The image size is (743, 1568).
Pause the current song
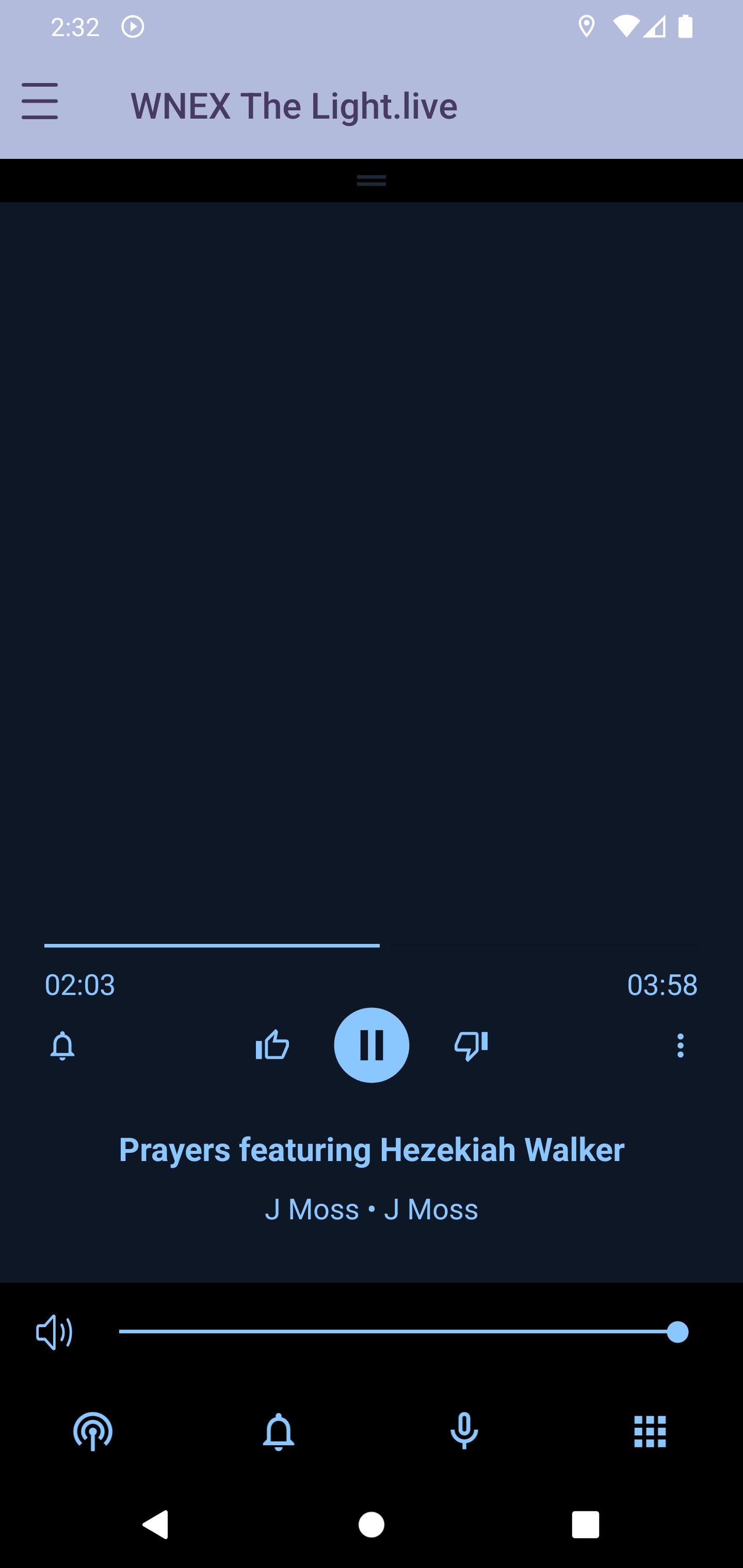pos(372,1045)
